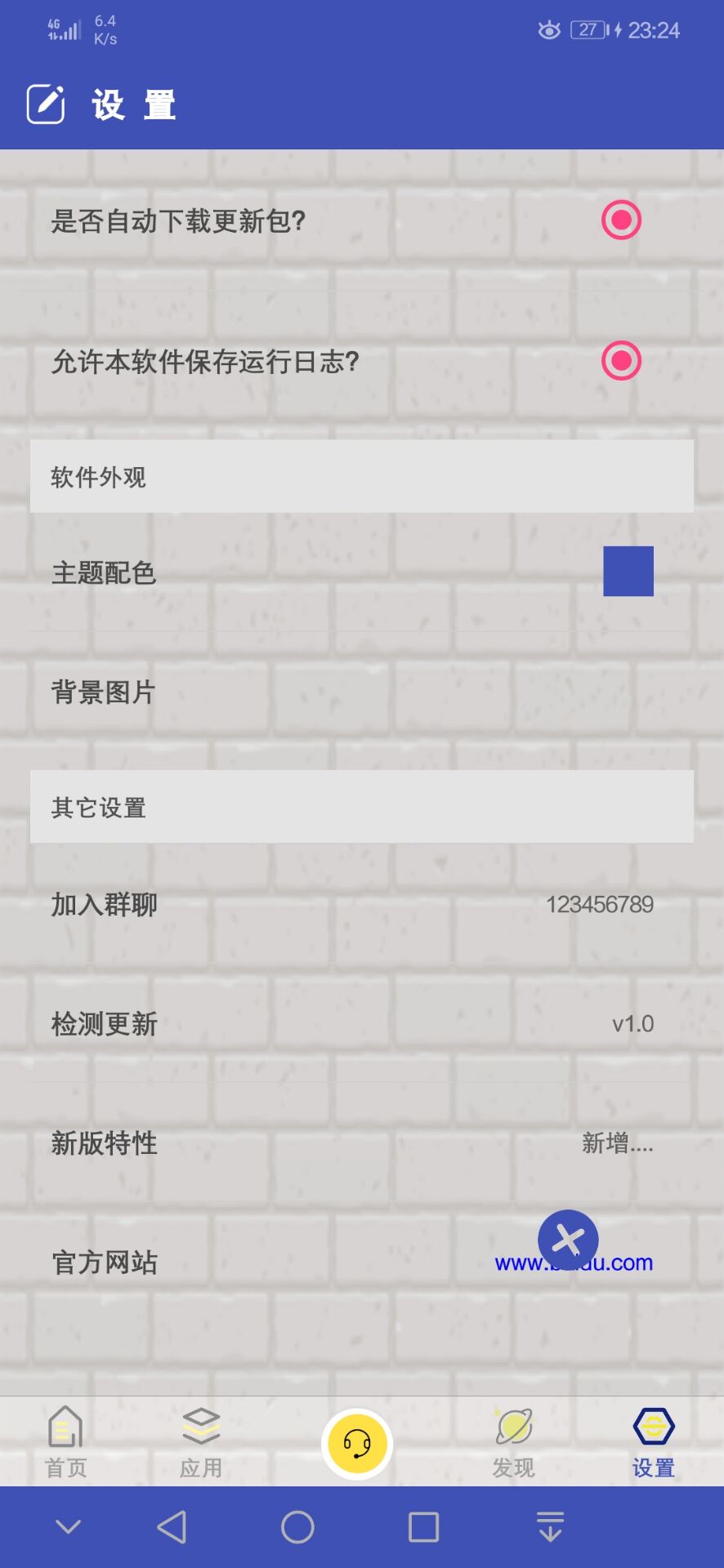Go back with the system back button

[172, 1527]
